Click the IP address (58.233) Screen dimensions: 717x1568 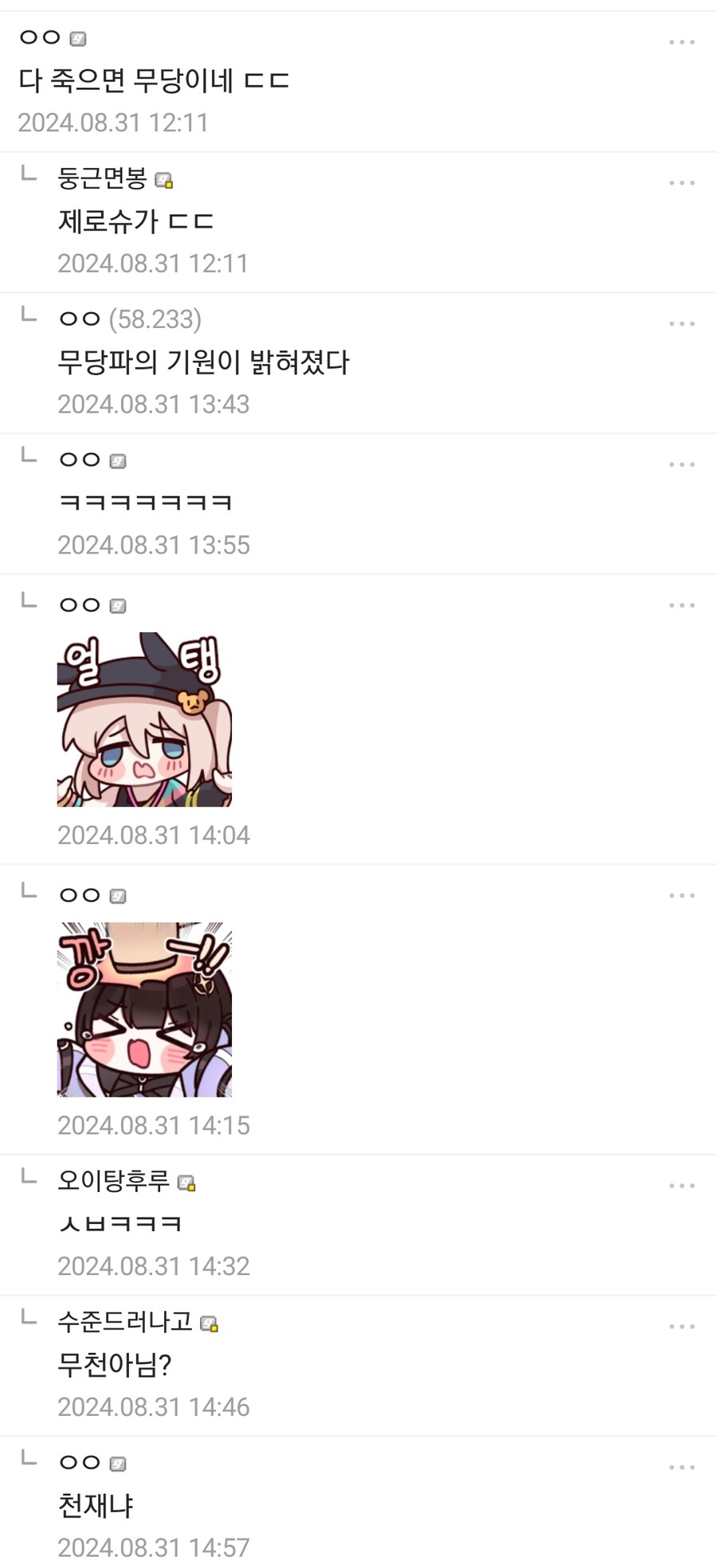[x=156, y=320]
